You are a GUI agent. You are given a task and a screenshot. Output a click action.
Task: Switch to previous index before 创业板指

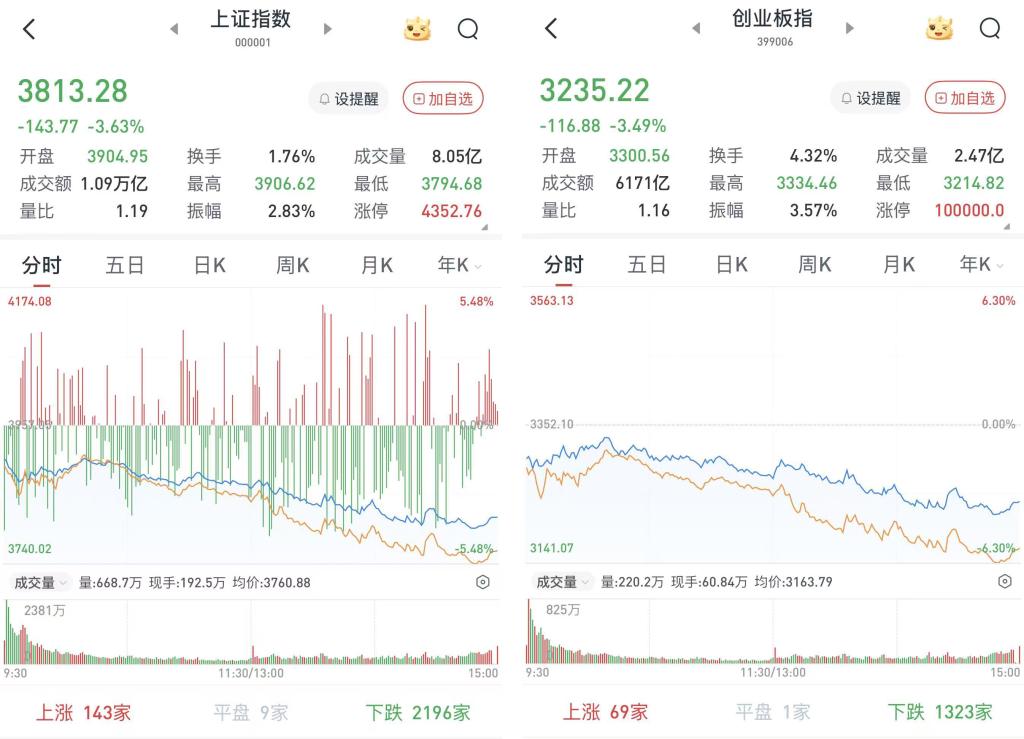696,29
